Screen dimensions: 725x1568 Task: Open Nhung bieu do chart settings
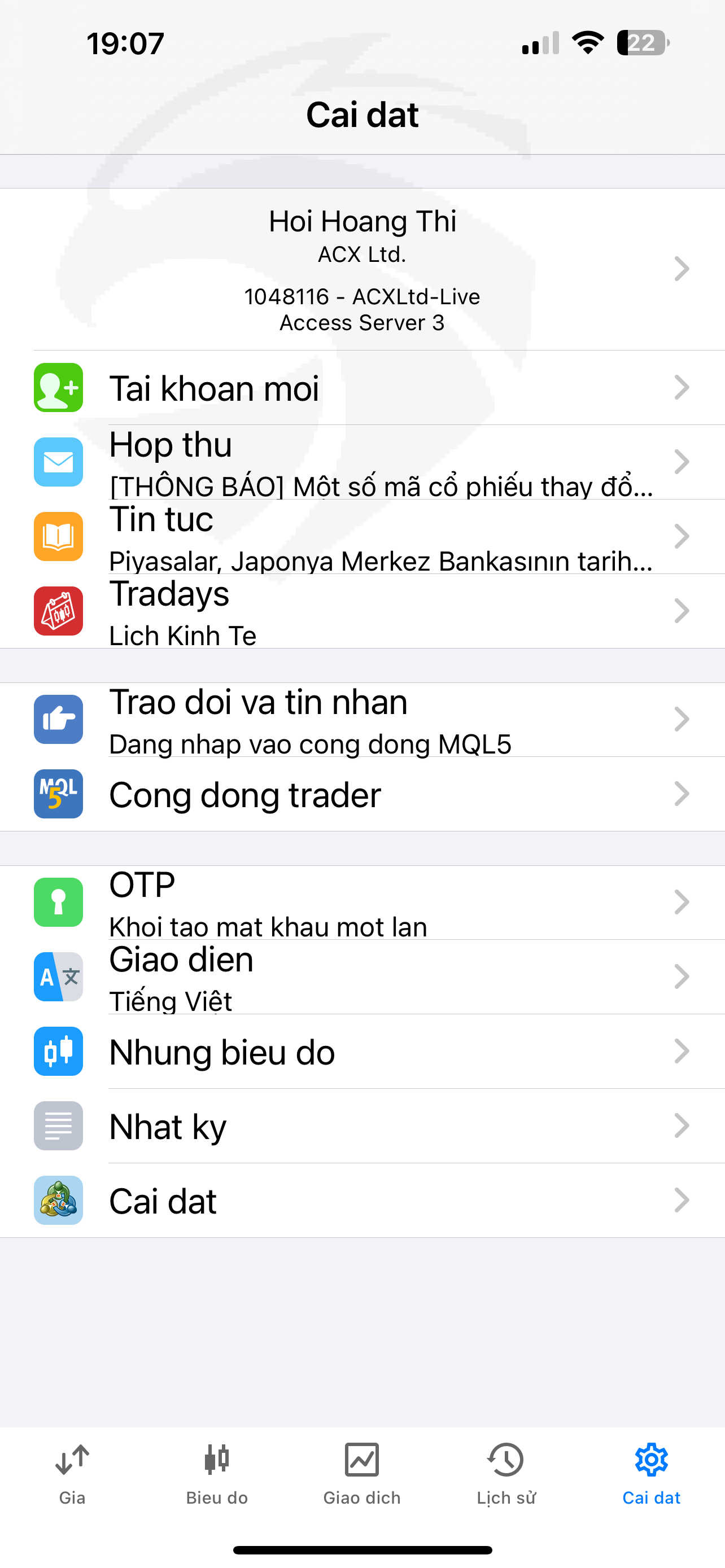(x=362, y=1051)
